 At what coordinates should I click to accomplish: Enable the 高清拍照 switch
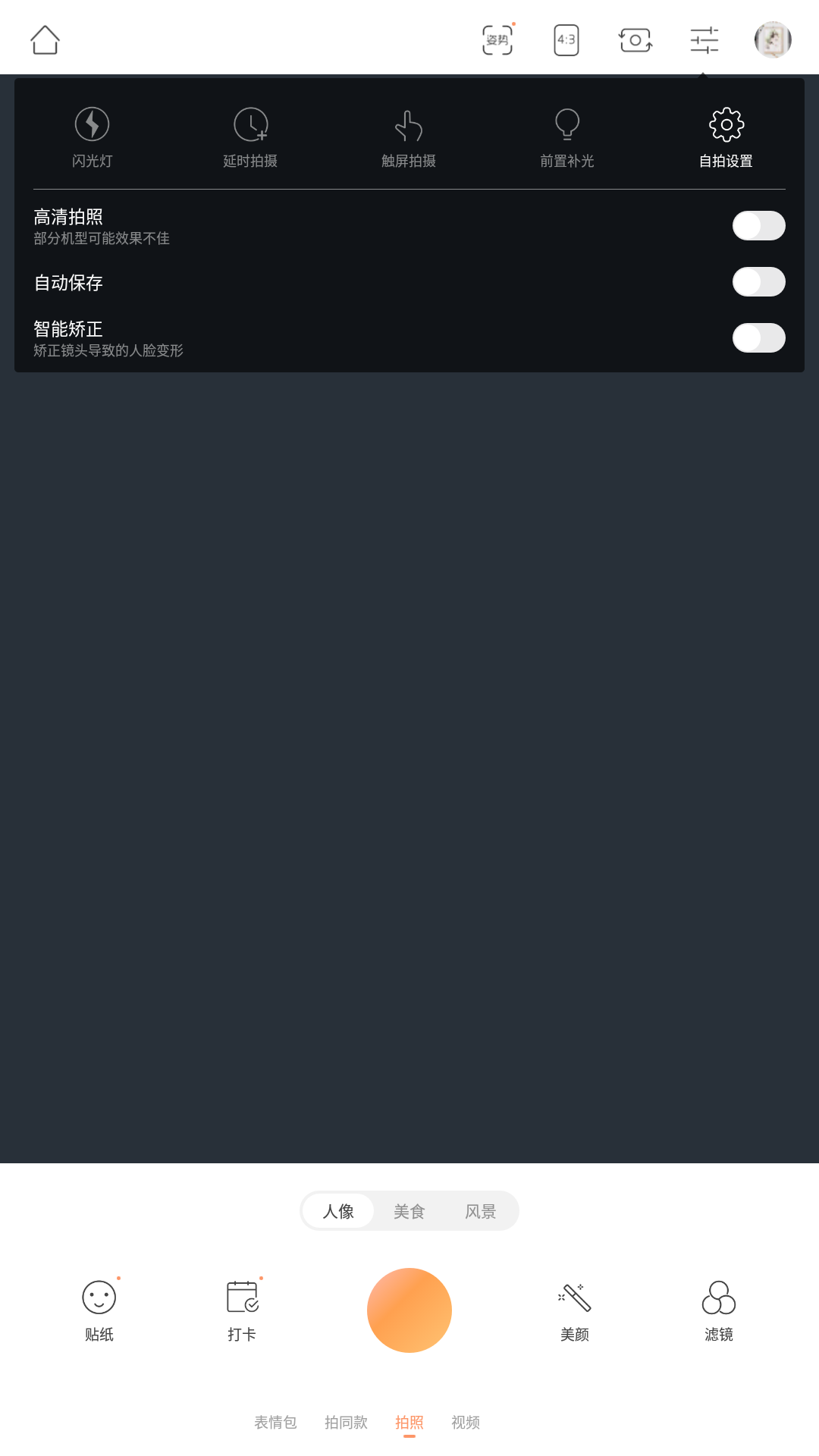point(758,225)
